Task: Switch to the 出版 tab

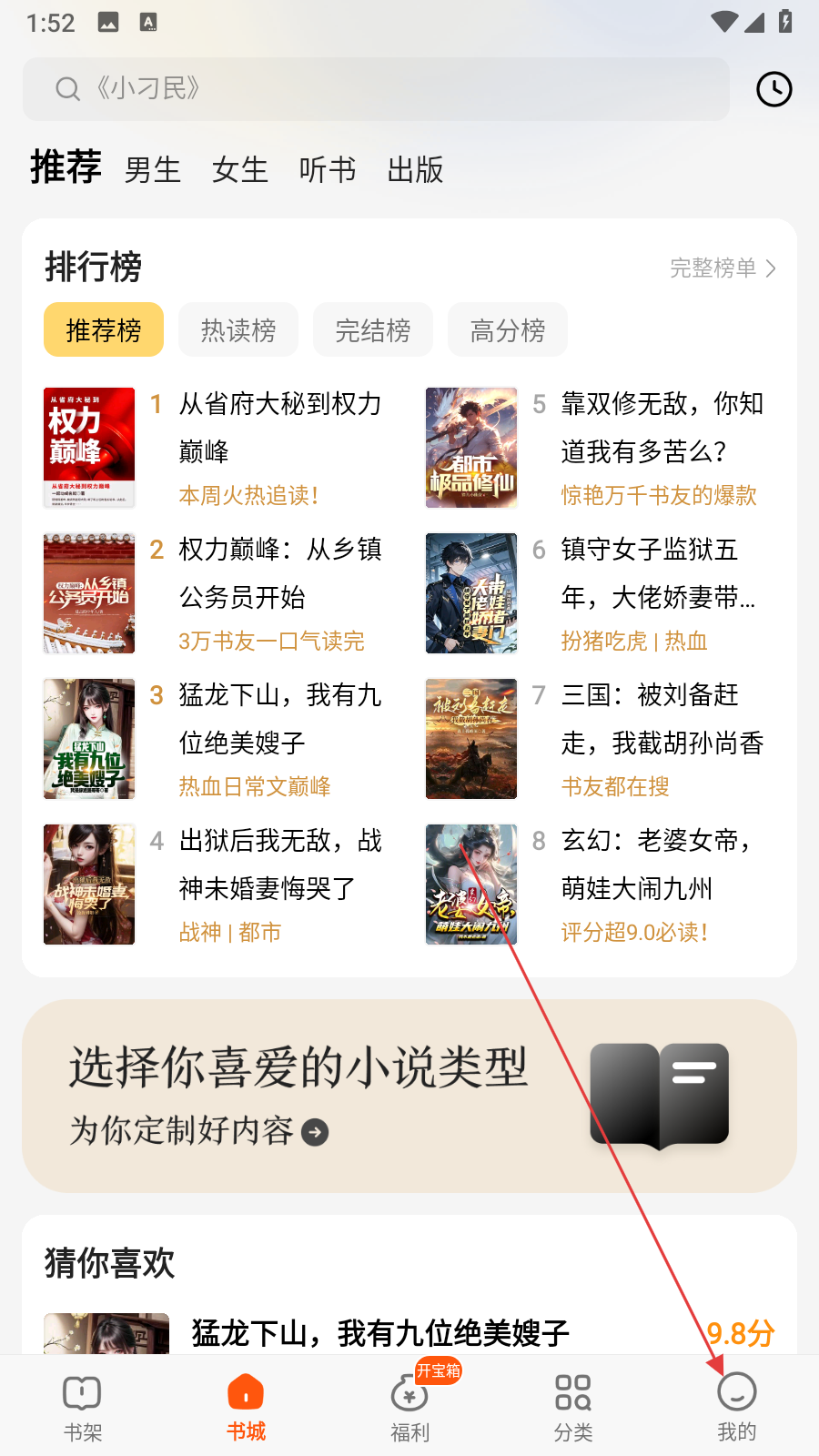Action: (415, 170)
